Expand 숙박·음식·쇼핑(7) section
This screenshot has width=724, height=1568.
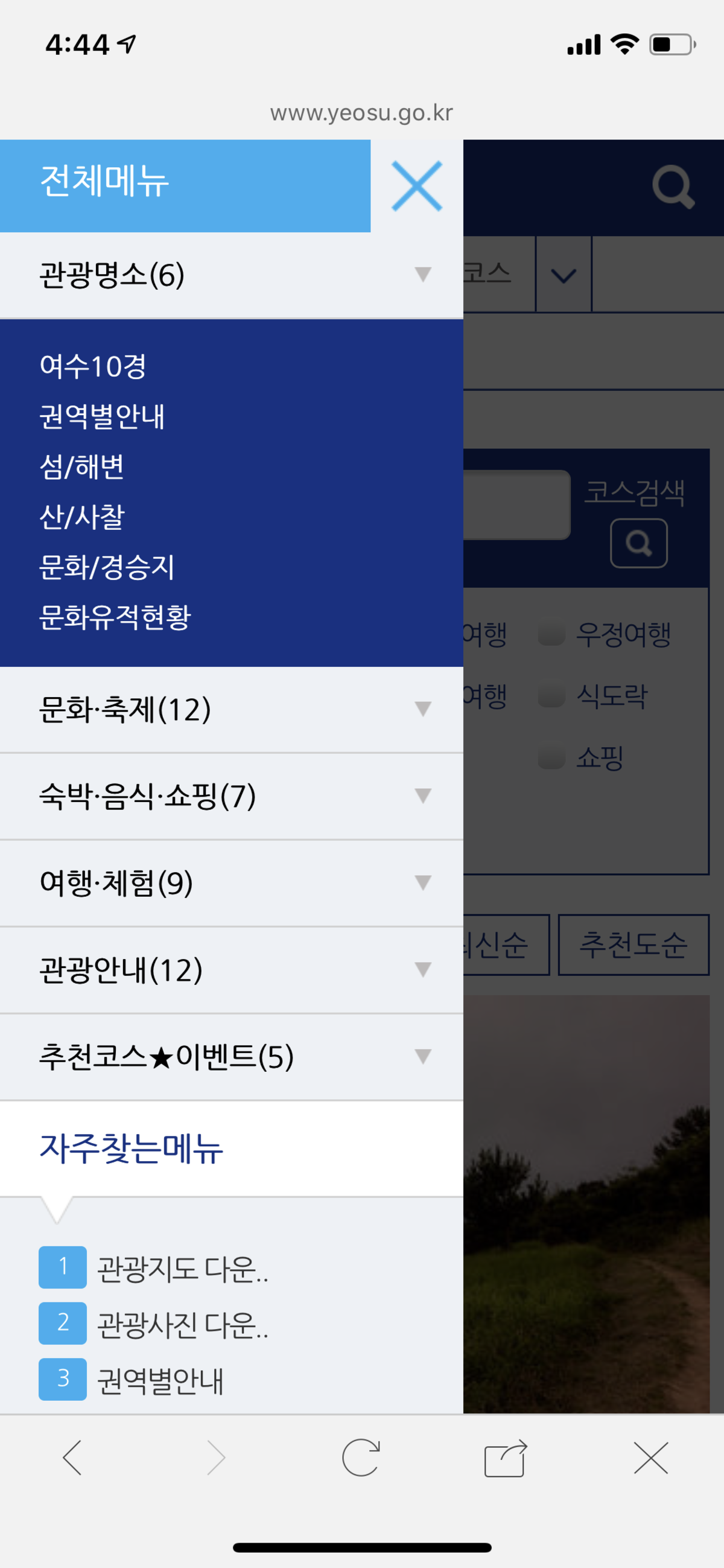231,796
